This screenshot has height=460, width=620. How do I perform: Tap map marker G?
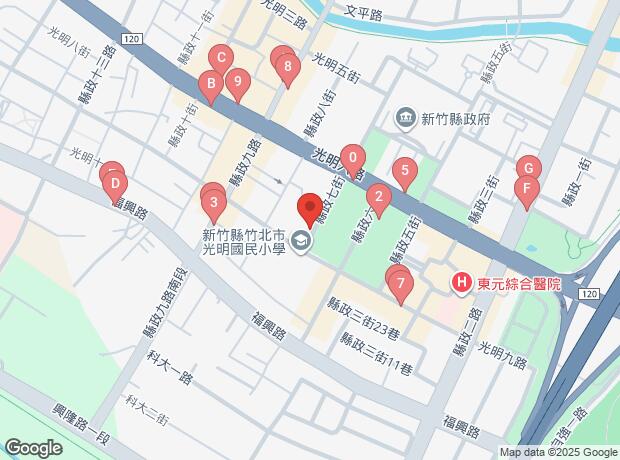coord(529,169)
